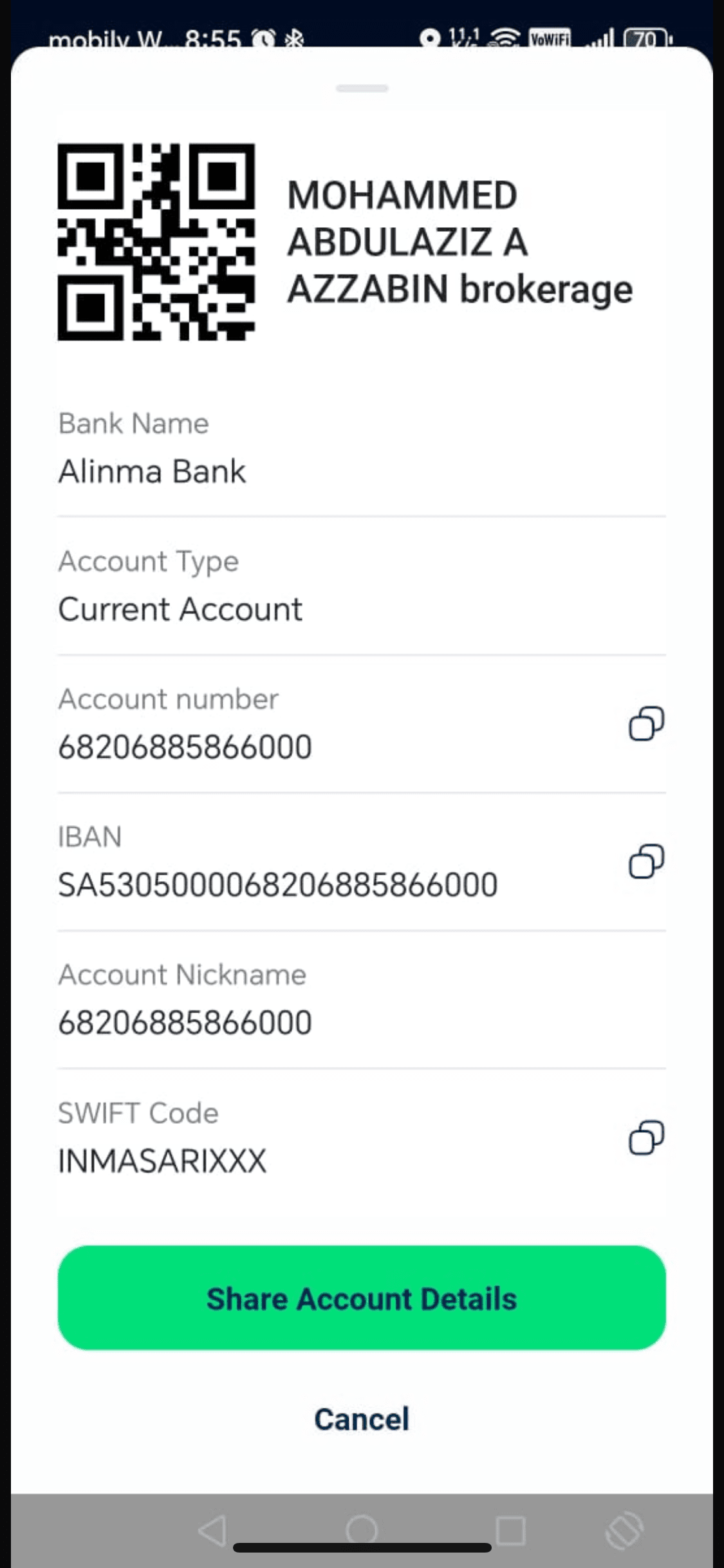The height and width of the screenshot is (1568, 724).
Task: Cancel and close the account sheet
Action: pos(362,1419)
